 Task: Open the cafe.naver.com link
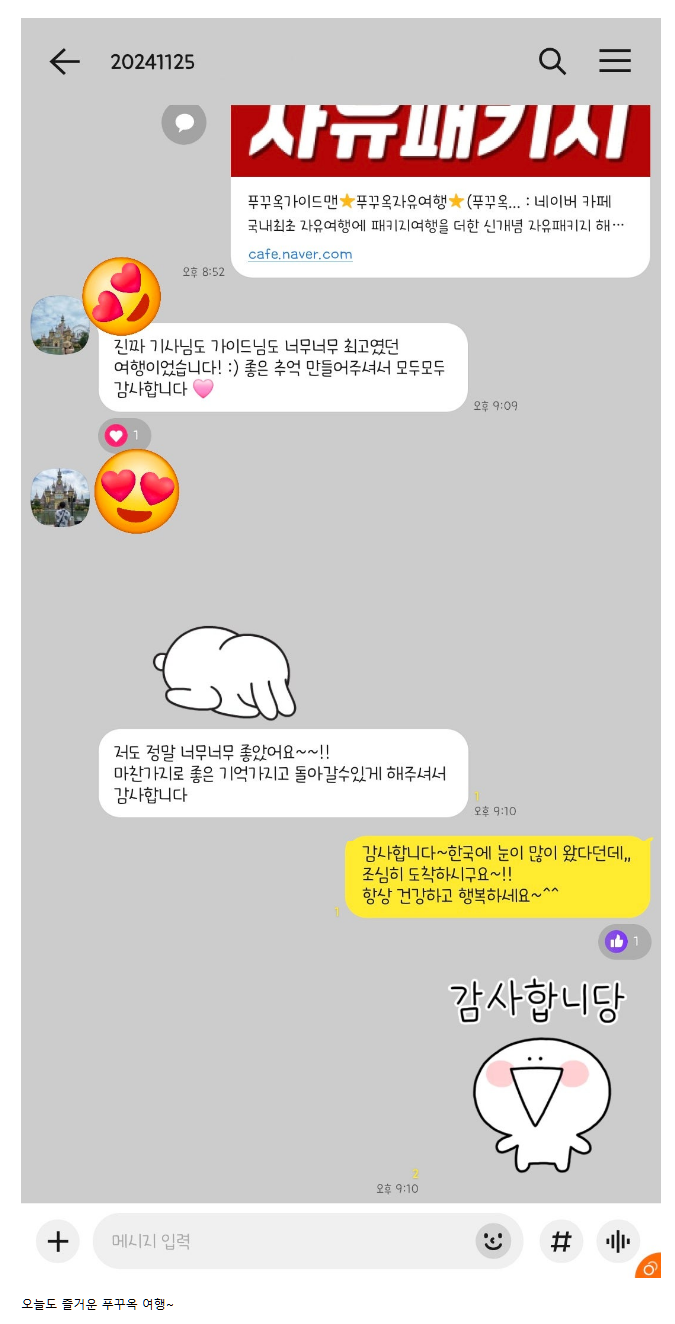pos(300,254)
